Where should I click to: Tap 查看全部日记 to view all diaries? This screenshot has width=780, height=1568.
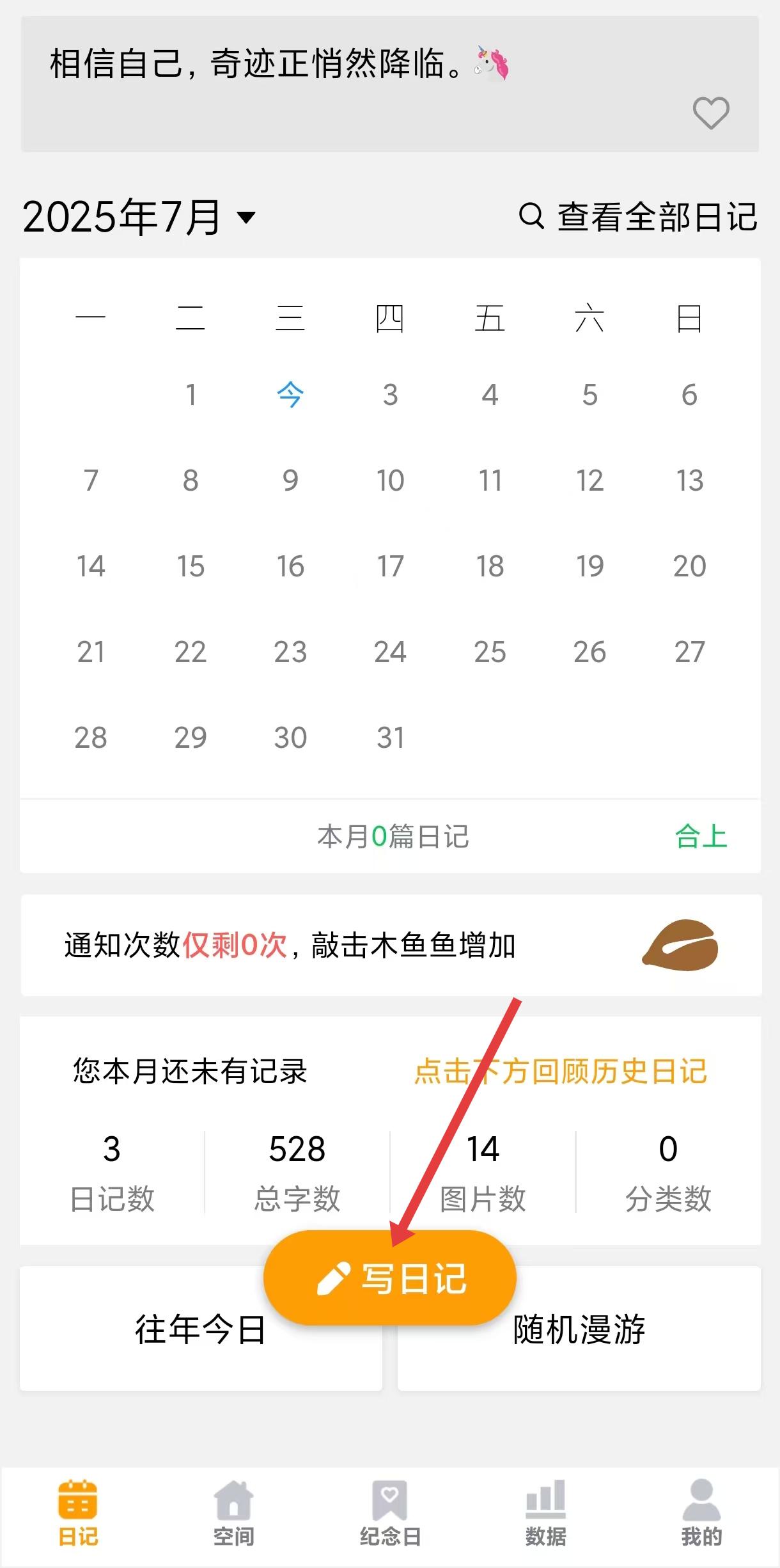(x=639, y=217)
